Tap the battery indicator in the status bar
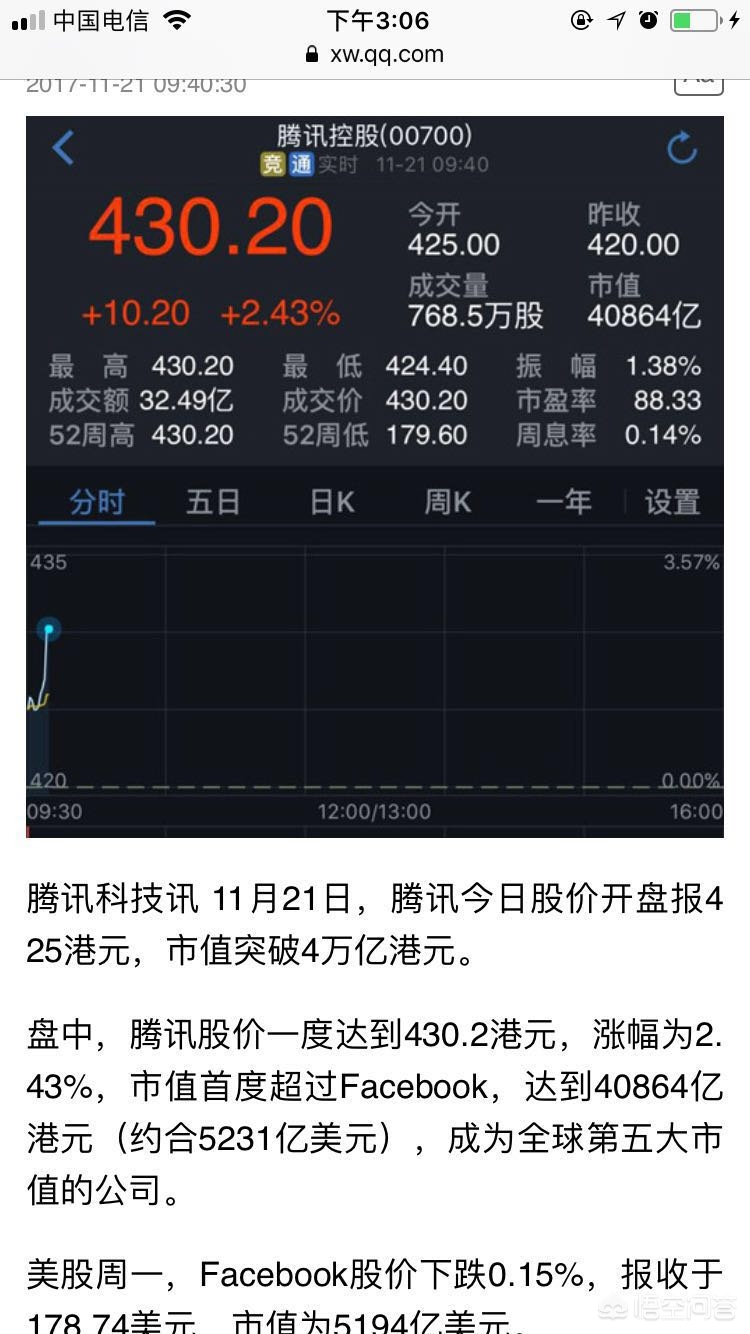750x1334 pixels. coord(692,18)
